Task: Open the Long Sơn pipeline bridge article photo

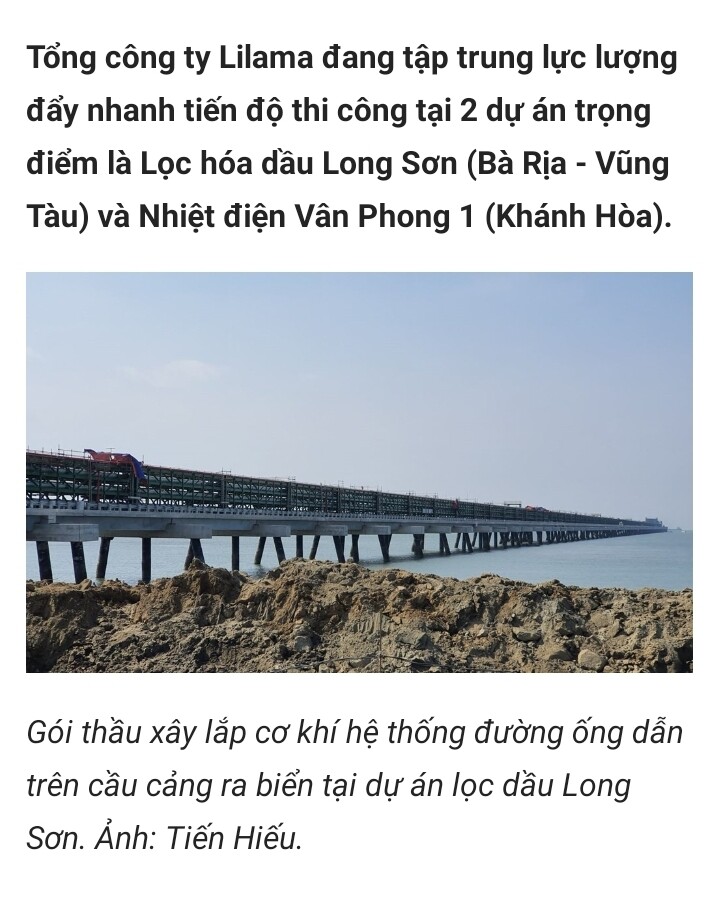Action: [359, 472]
